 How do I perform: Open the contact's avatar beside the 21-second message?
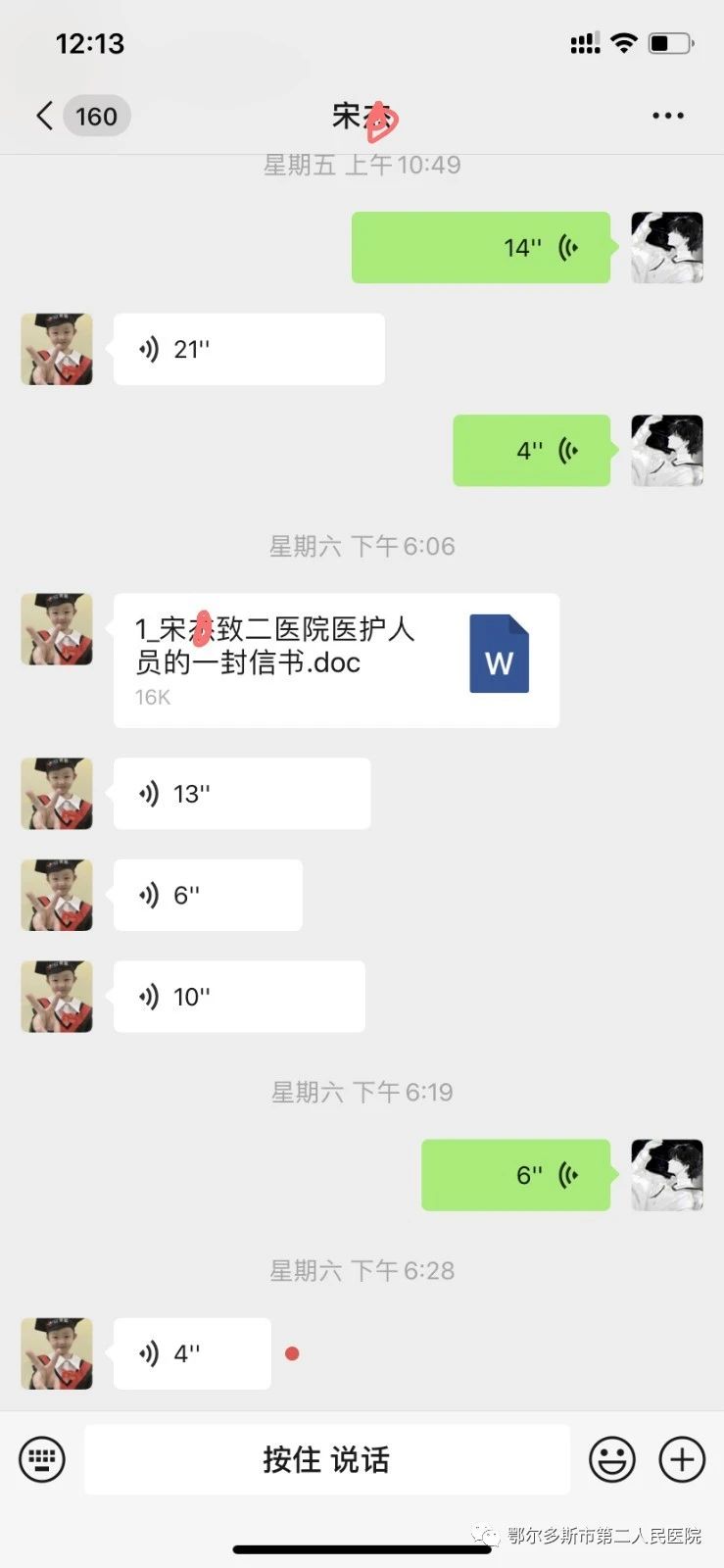57,349
